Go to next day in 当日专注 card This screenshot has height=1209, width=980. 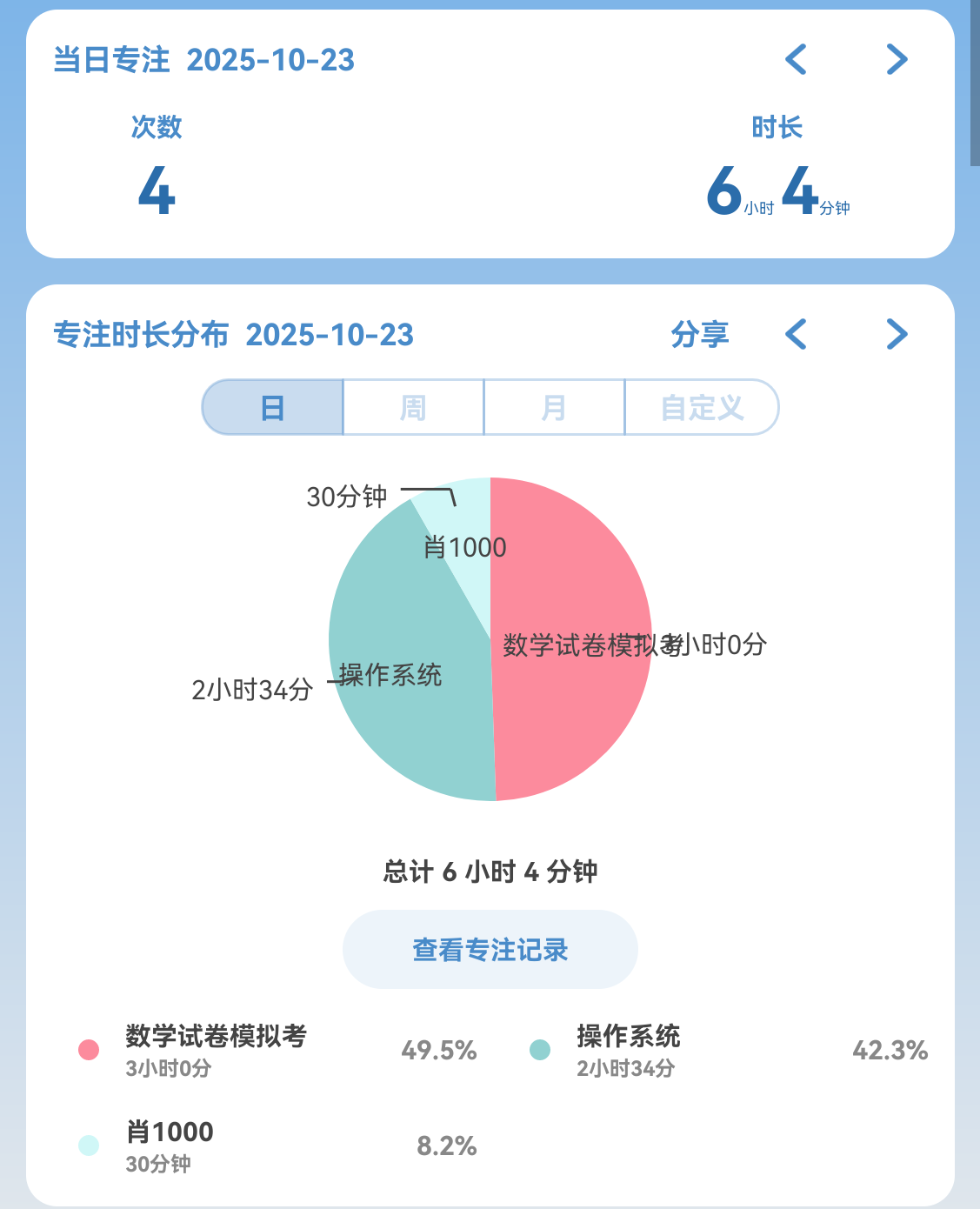[897, 59]
